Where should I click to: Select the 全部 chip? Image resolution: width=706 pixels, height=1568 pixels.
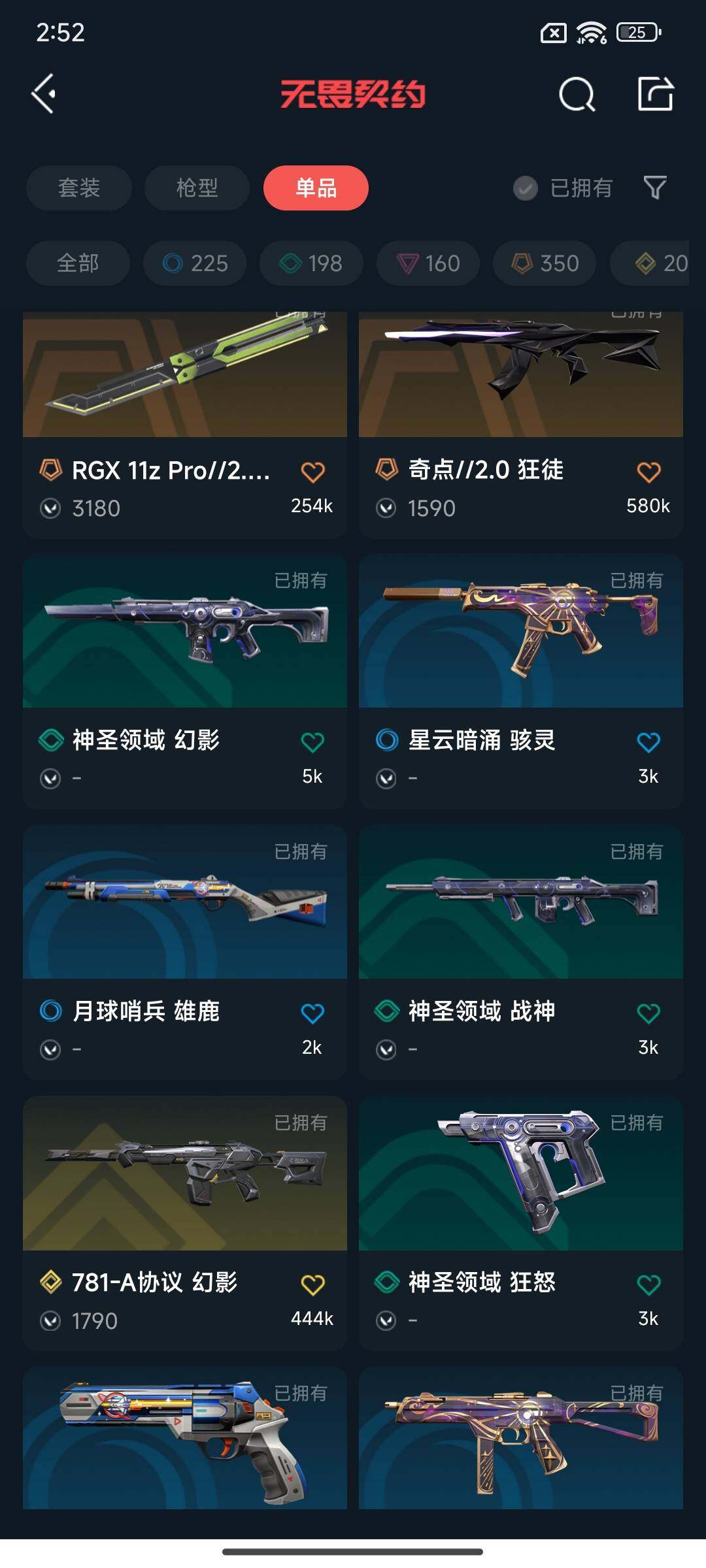tap(78, 263)
